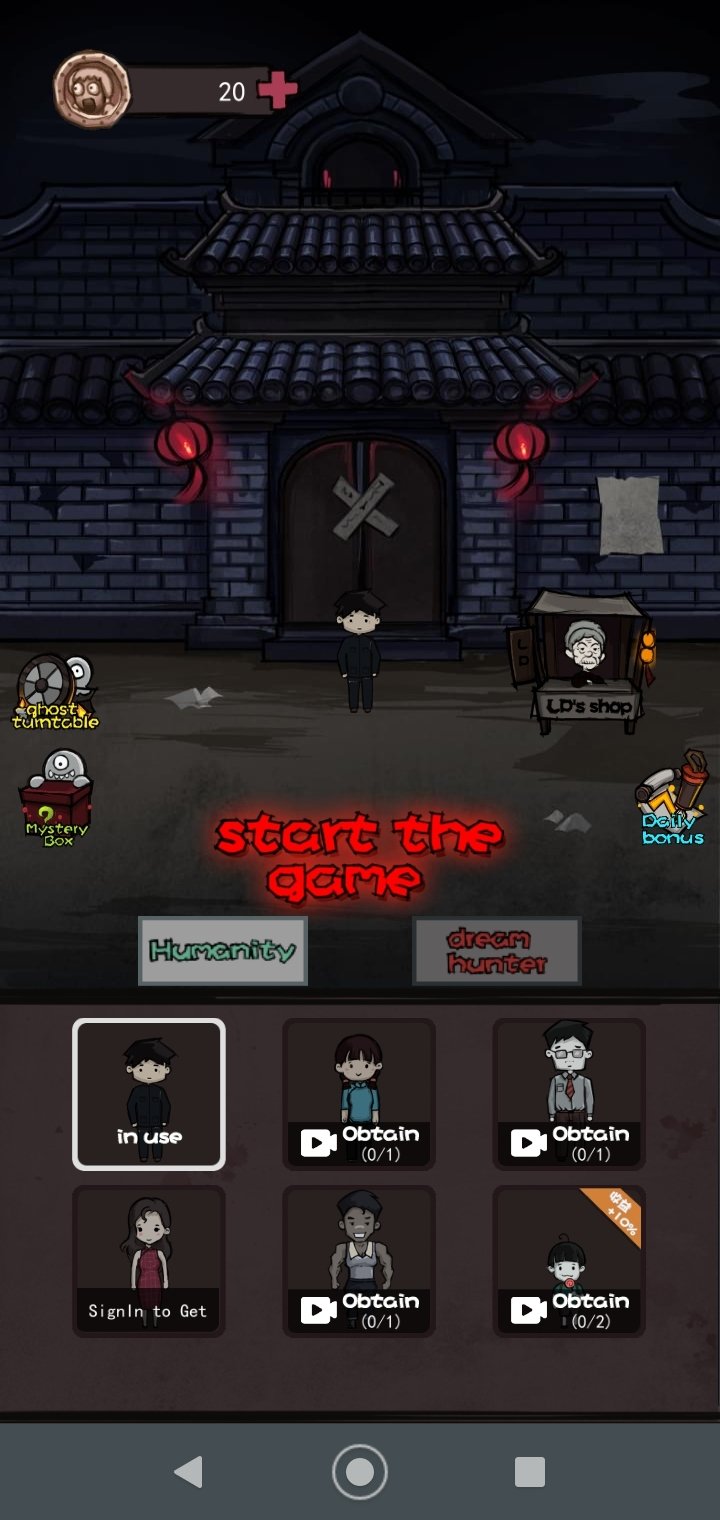Switch to dream hunter mode
Image resolution: width=720 pixels, height=1520 pixels.
point(497,951)
